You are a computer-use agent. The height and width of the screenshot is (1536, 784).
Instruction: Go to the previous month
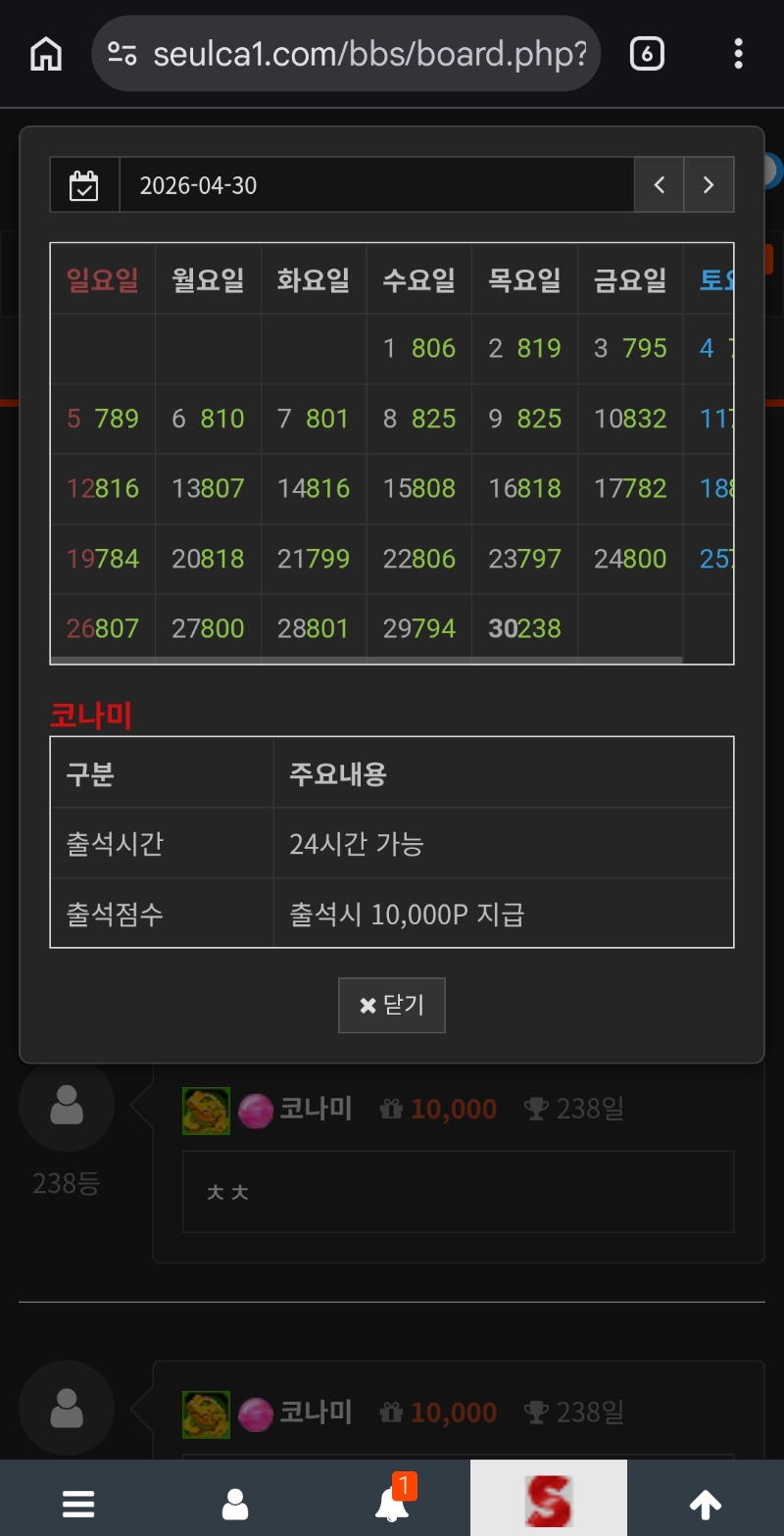click(660, 185)
